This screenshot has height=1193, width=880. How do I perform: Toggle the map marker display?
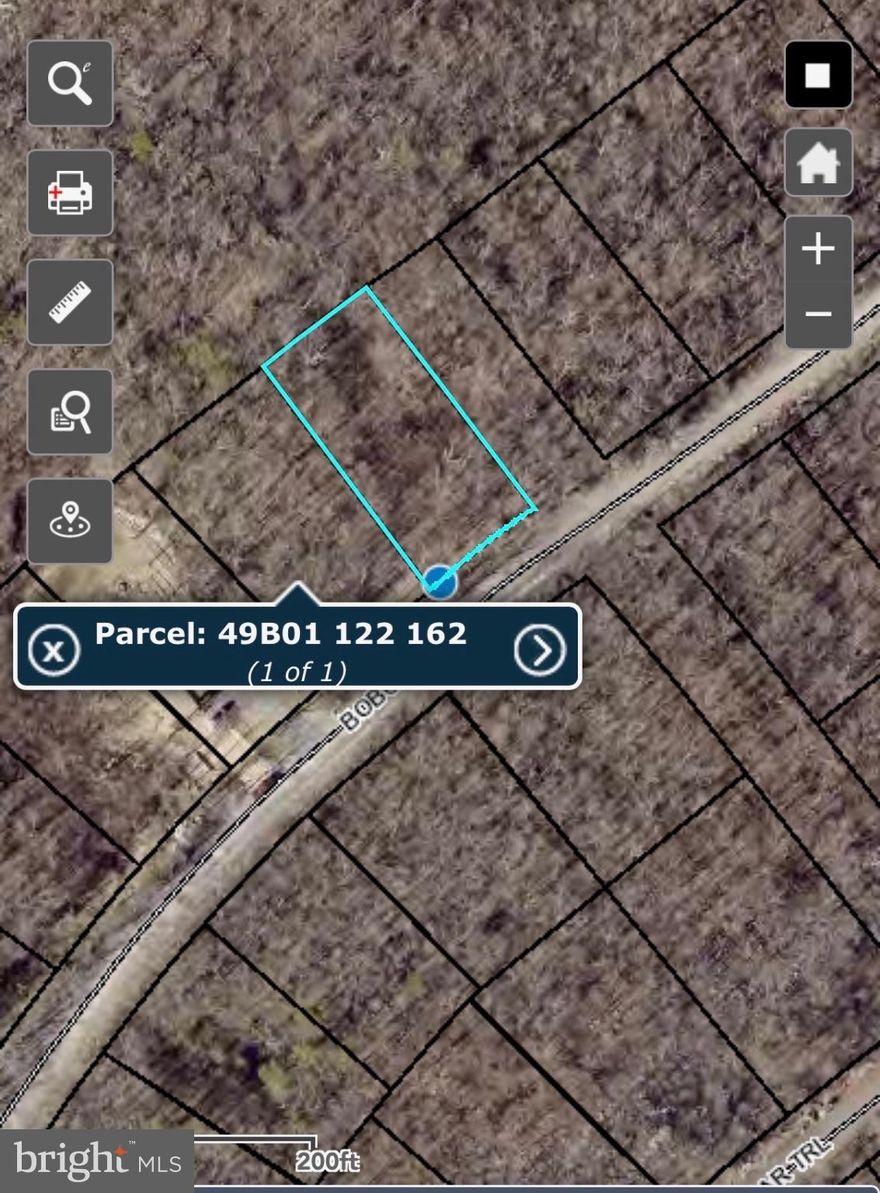70,521
